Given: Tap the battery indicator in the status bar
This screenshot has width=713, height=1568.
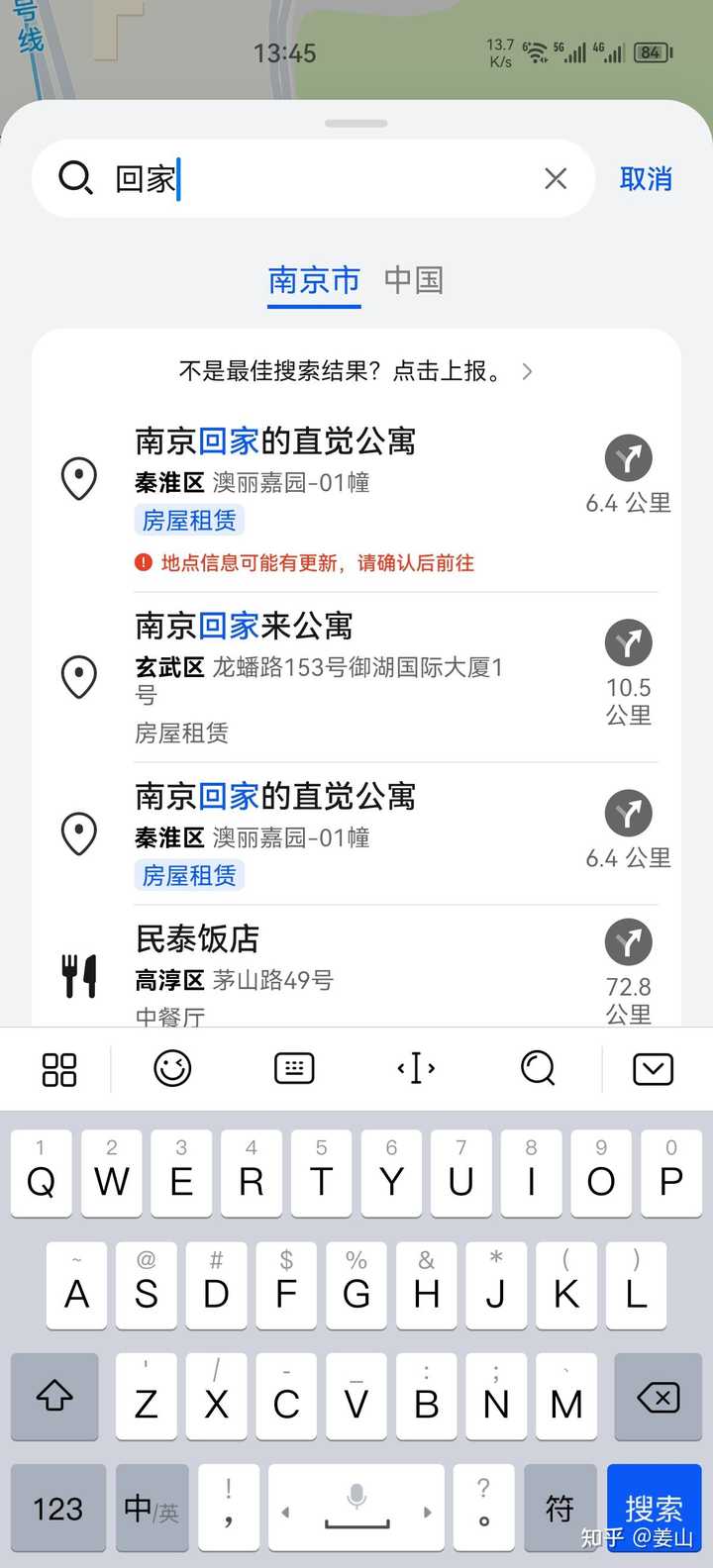Looking at the screenshot, I should point(653,54).
